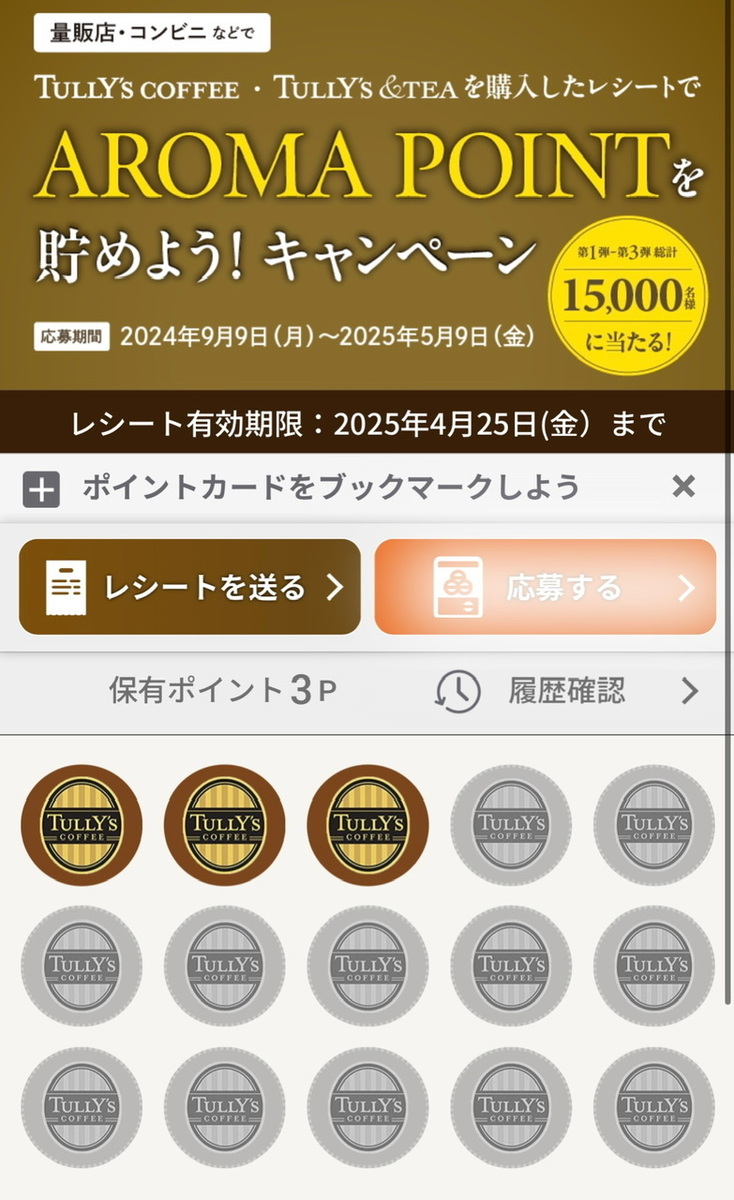Tap the 応募する button
Viewport: 734px width, 1200px height.
(545, 587)
